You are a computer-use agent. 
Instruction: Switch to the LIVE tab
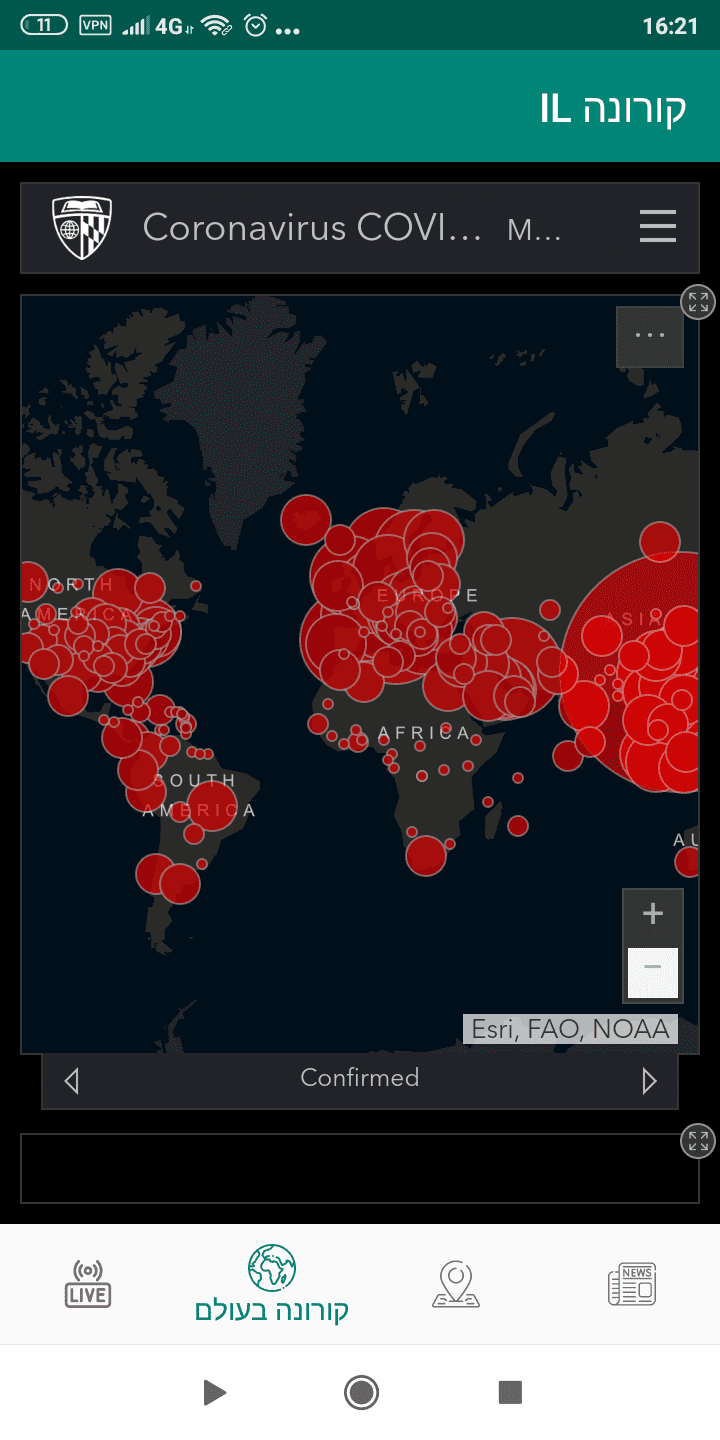coord(88,1284)
